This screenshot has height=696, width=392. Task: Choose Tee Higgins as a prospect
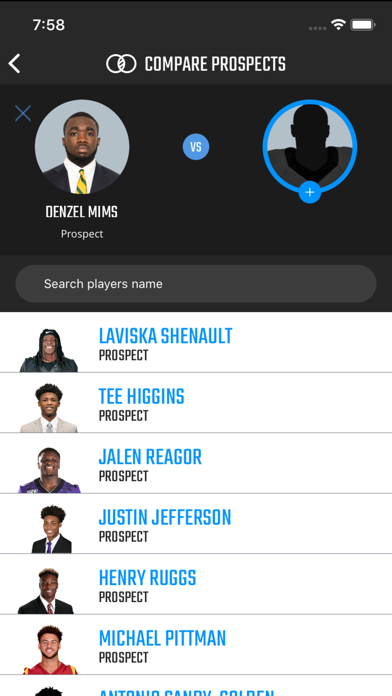[196, 403]
